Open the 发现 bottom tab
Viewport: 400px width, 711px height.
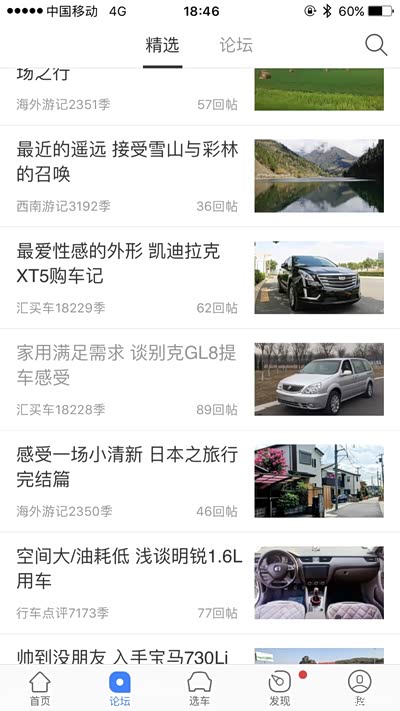pyautogui.click(x=280, y=688)
